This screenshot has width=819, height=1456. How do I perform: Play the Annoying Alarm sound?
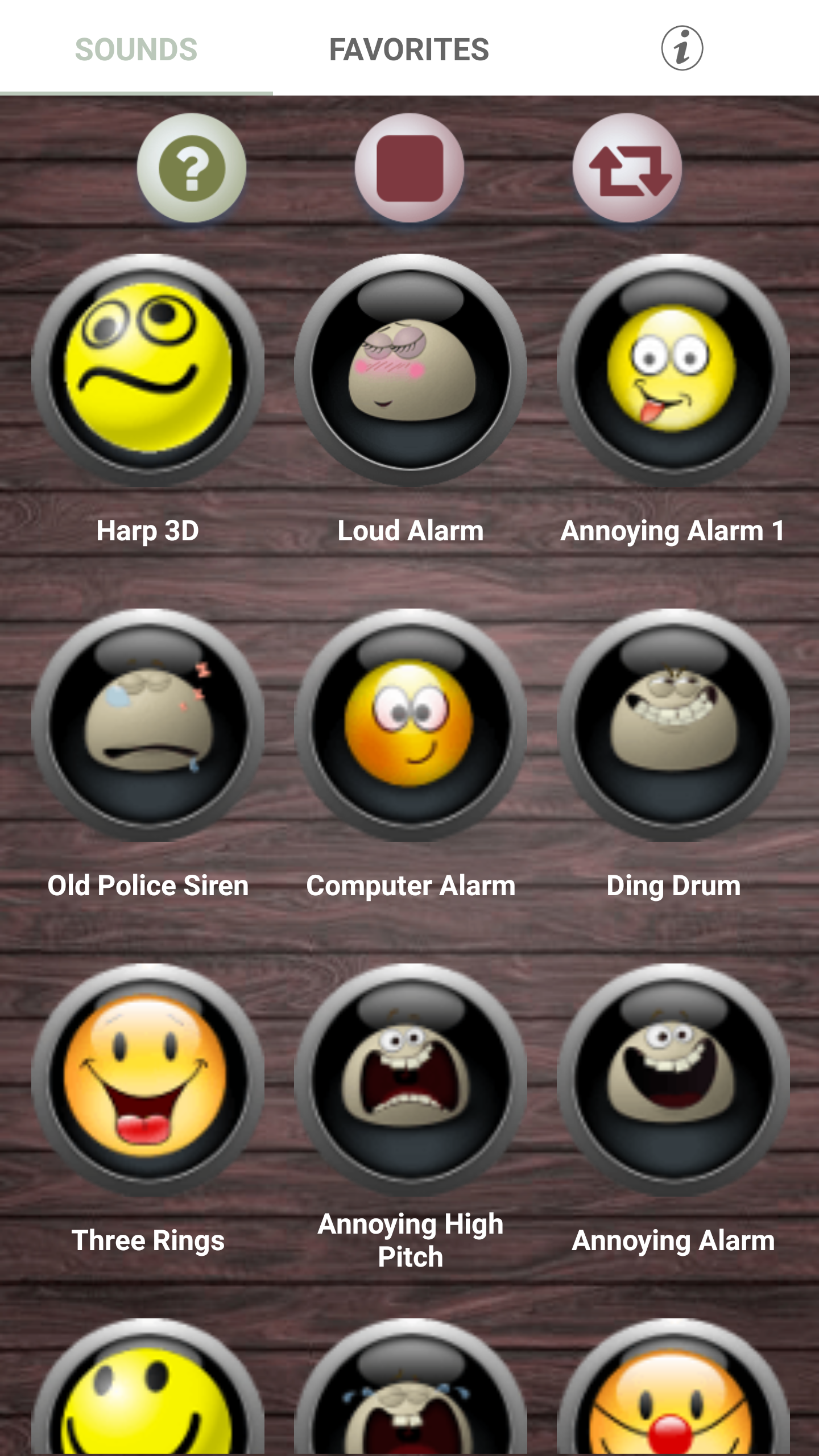coord(673,1079)
